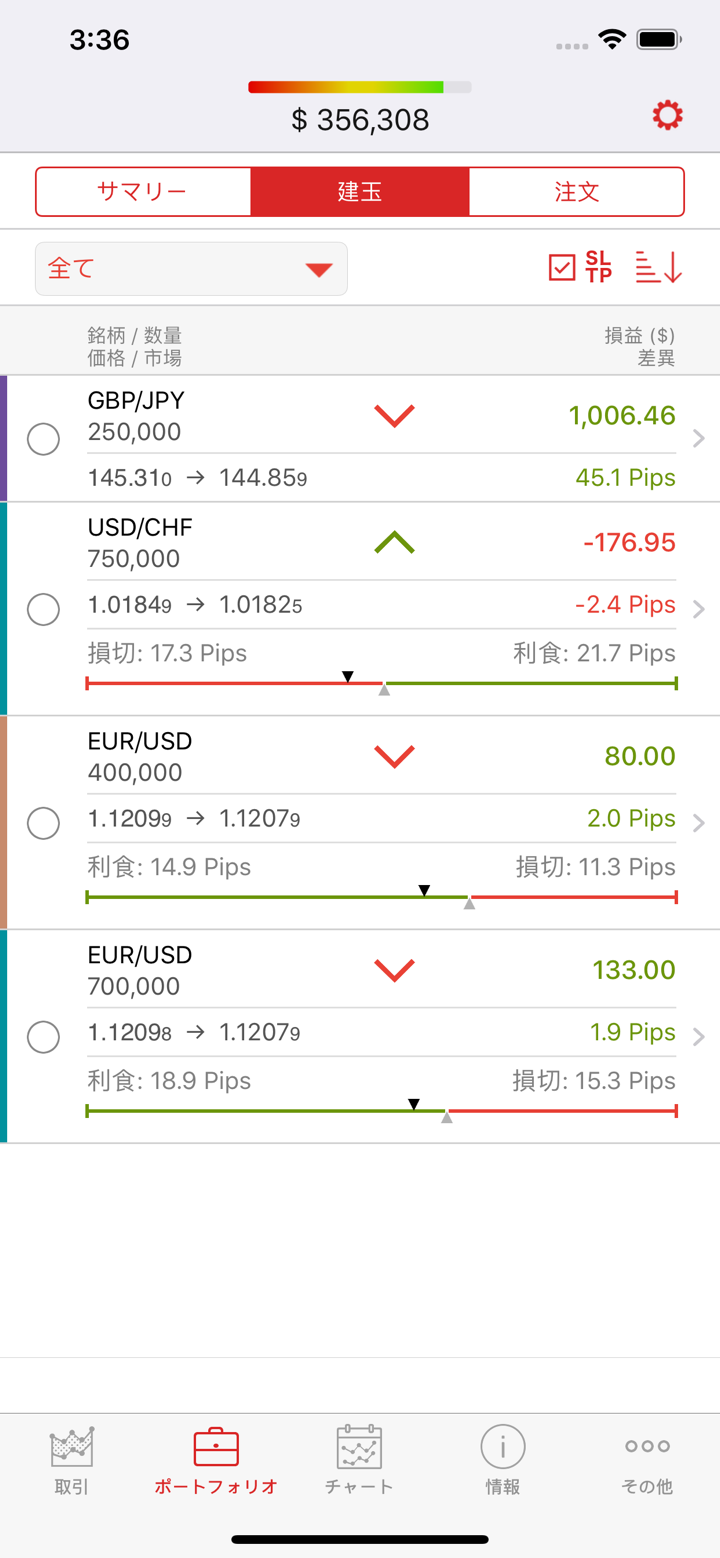The width and height of the screenshot is (720, 1558).
Task: Open the チャート tab
Action: coord(359,1460)
